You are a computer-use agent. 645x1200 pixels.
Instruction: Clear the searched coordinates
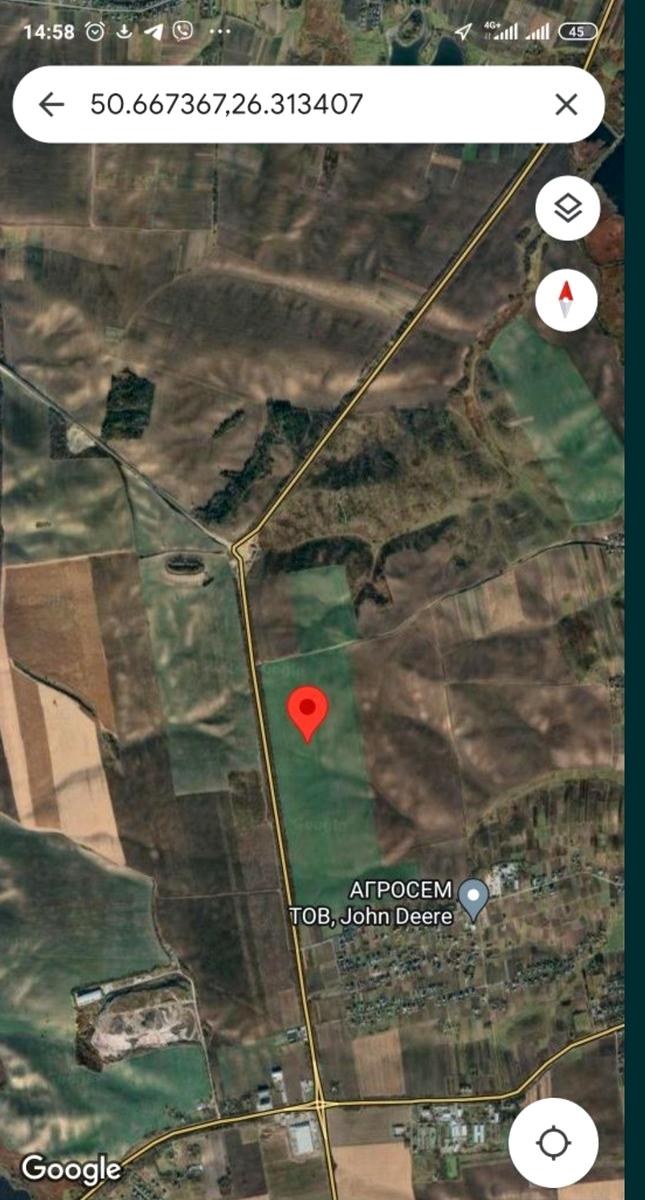coord(566,104)
